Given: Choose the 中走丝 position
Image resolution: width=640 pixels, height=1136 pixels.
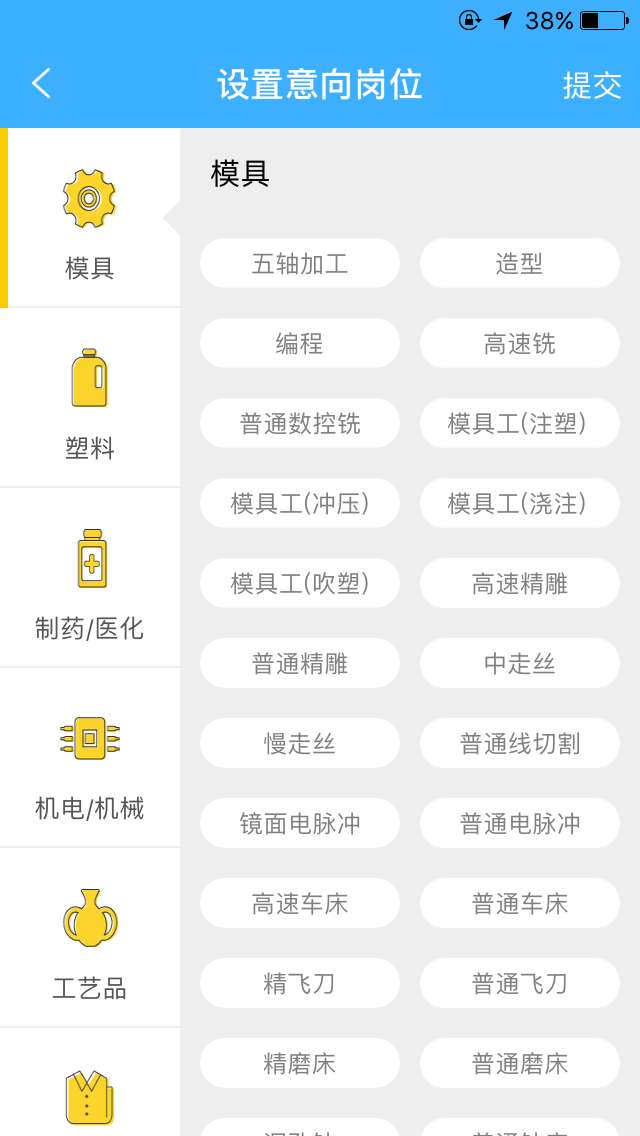Looking at the screenshot, I should pos(520,663).
